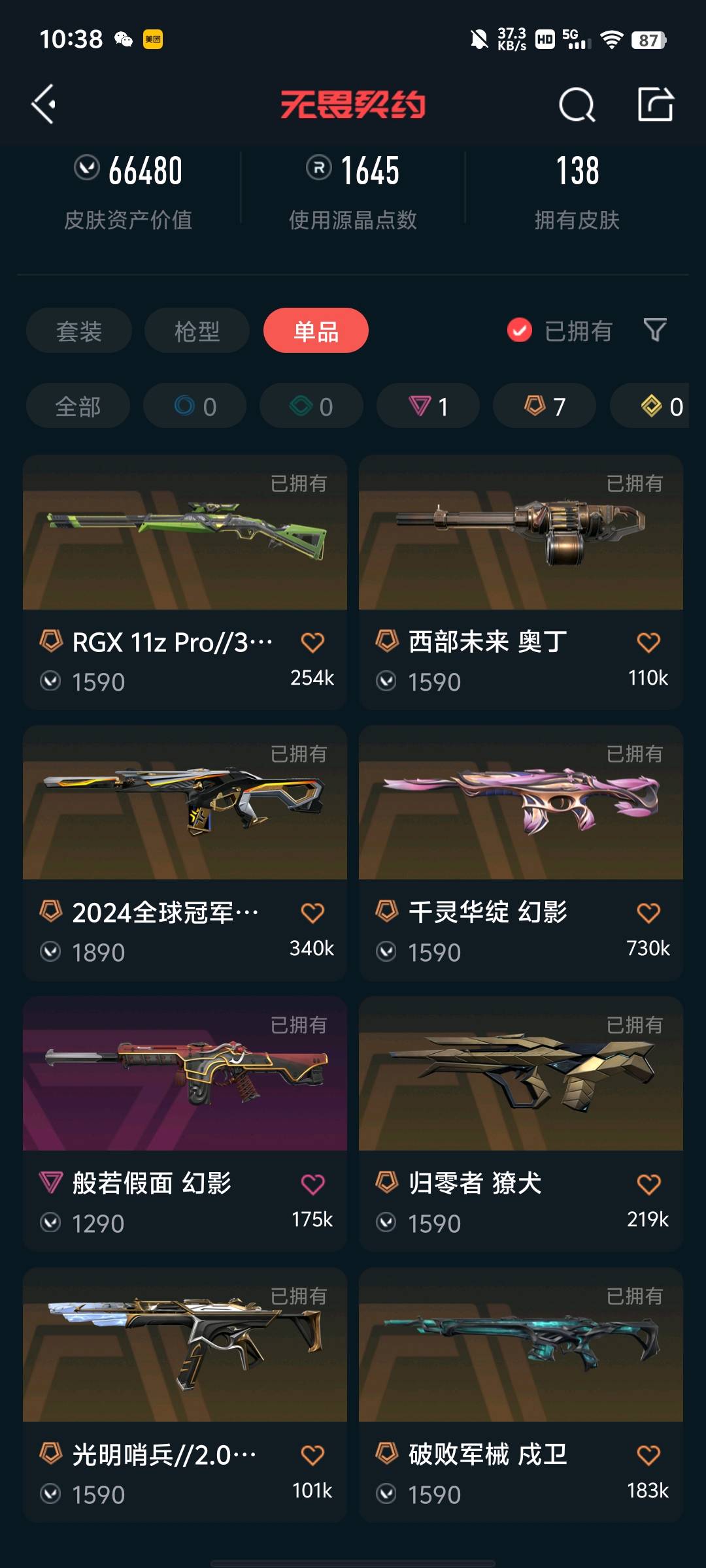Switch to the 枪型 tab
This screenshot has width=706, height=1568.
point(197,331)
